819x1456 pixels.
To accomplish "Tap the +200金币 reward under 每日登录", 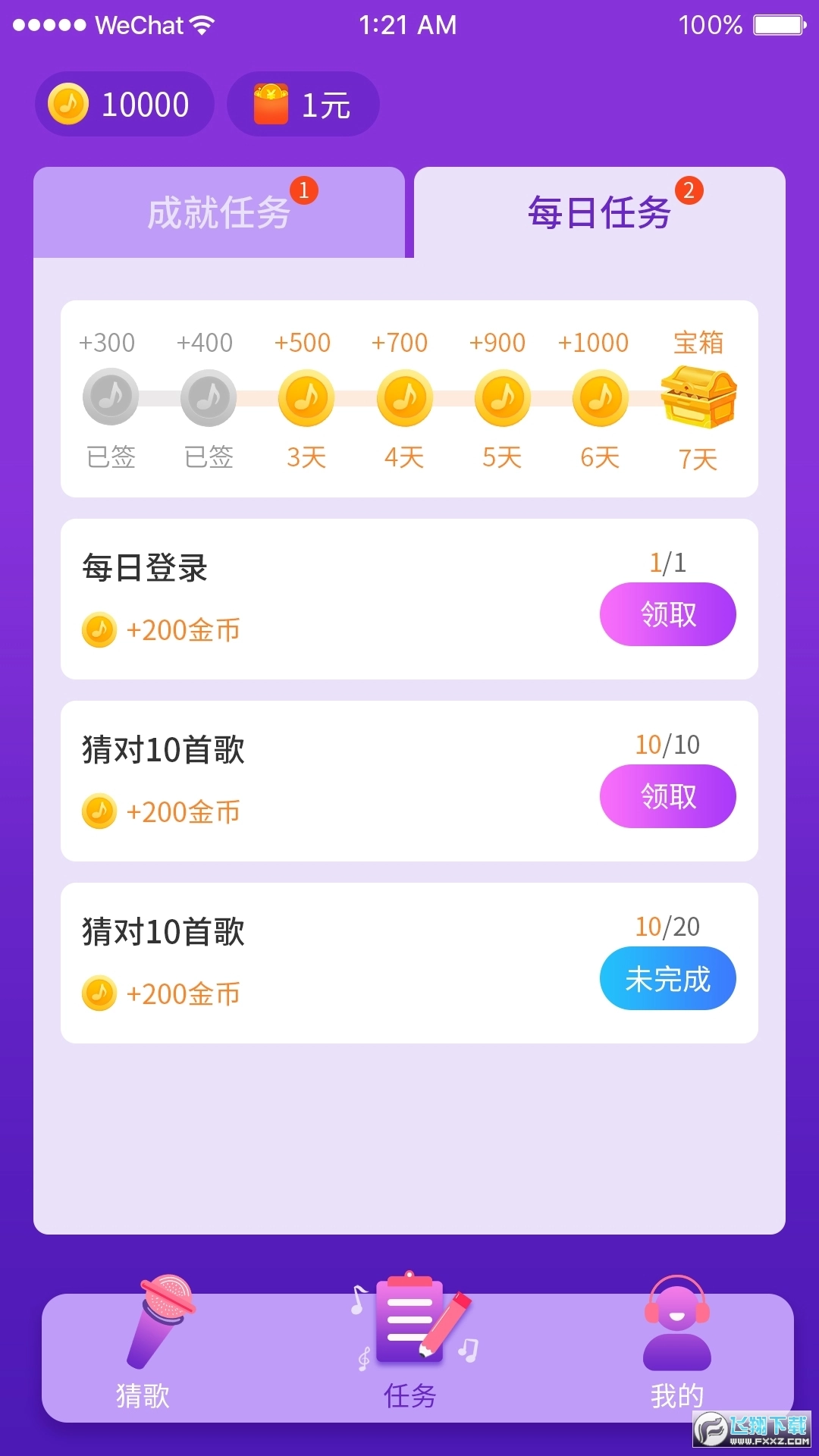I will (x=162, y=629).
